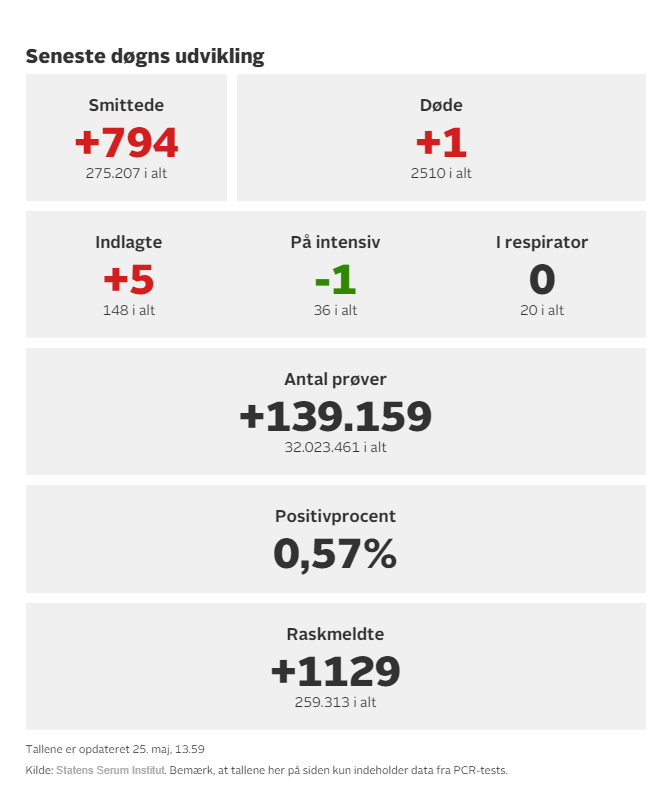Open the Statens Serum Institut source link

point(109,770)
